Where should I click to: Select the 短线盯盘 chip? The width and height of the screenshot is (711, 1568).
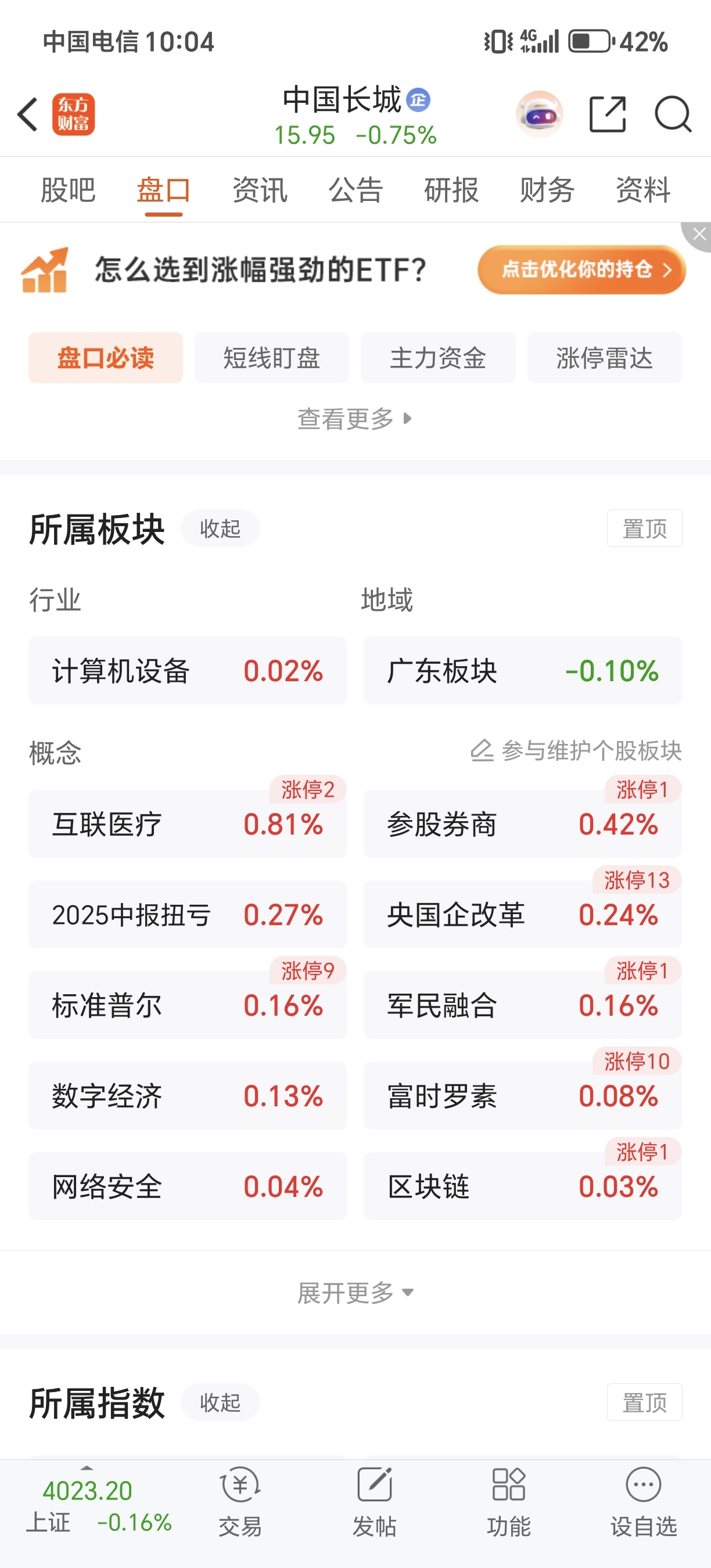coord(271,358)
